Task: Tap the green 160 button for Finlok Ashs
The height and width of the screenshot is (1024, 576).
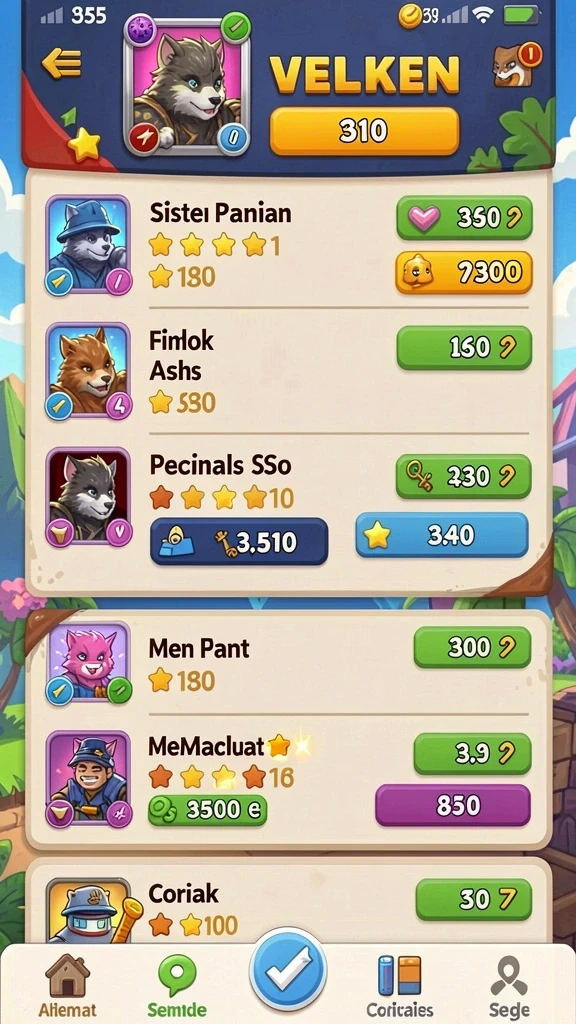Action: tap(464, 347)
